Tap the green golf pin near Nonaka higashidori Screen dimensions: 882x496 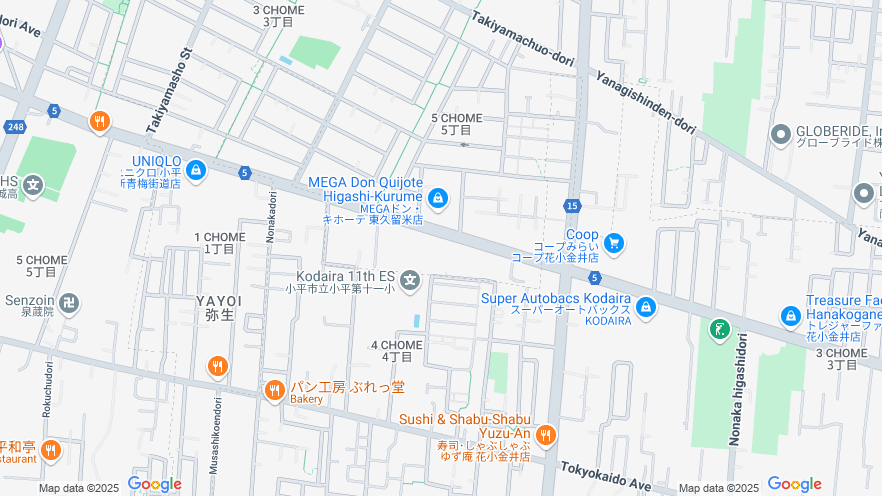718,329
